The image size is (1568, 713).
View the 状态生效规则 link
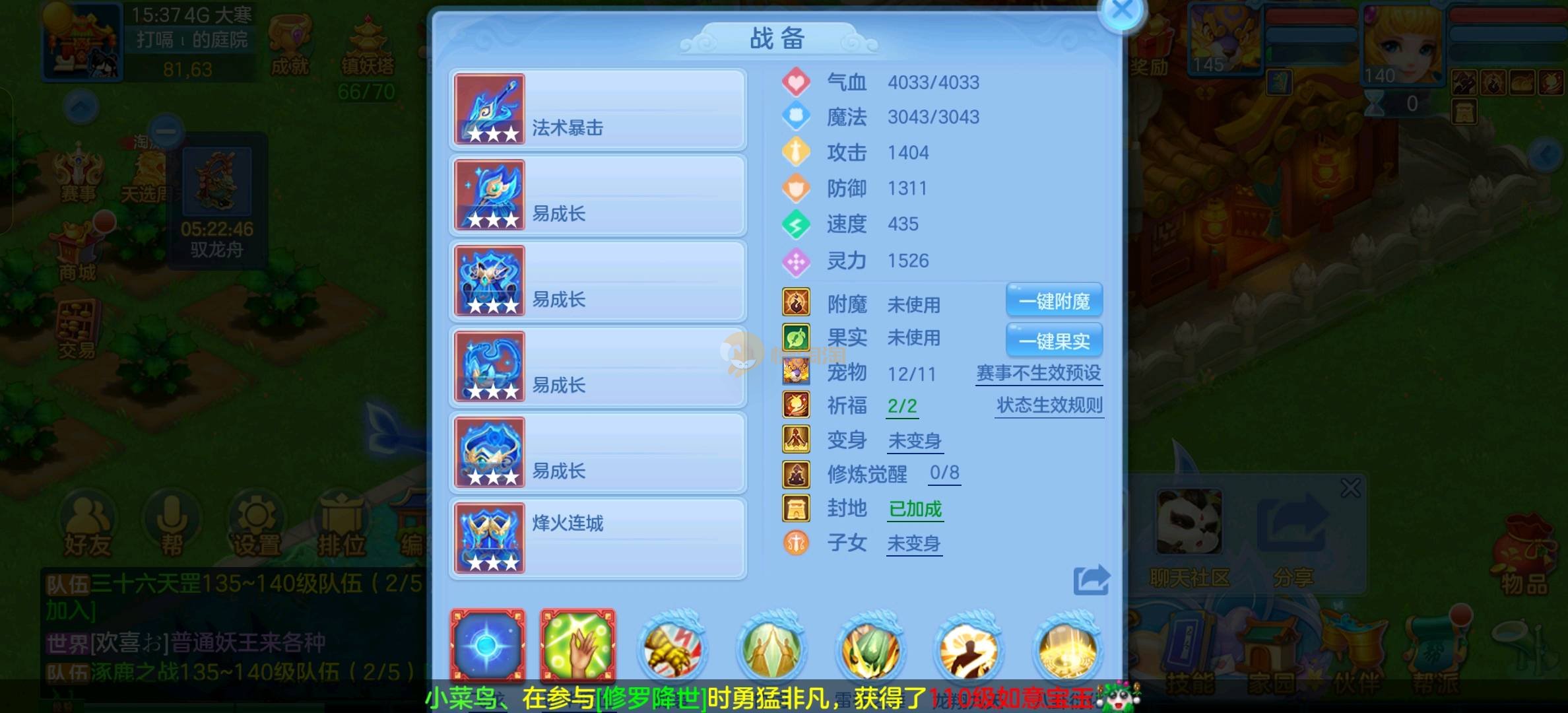1049,405
